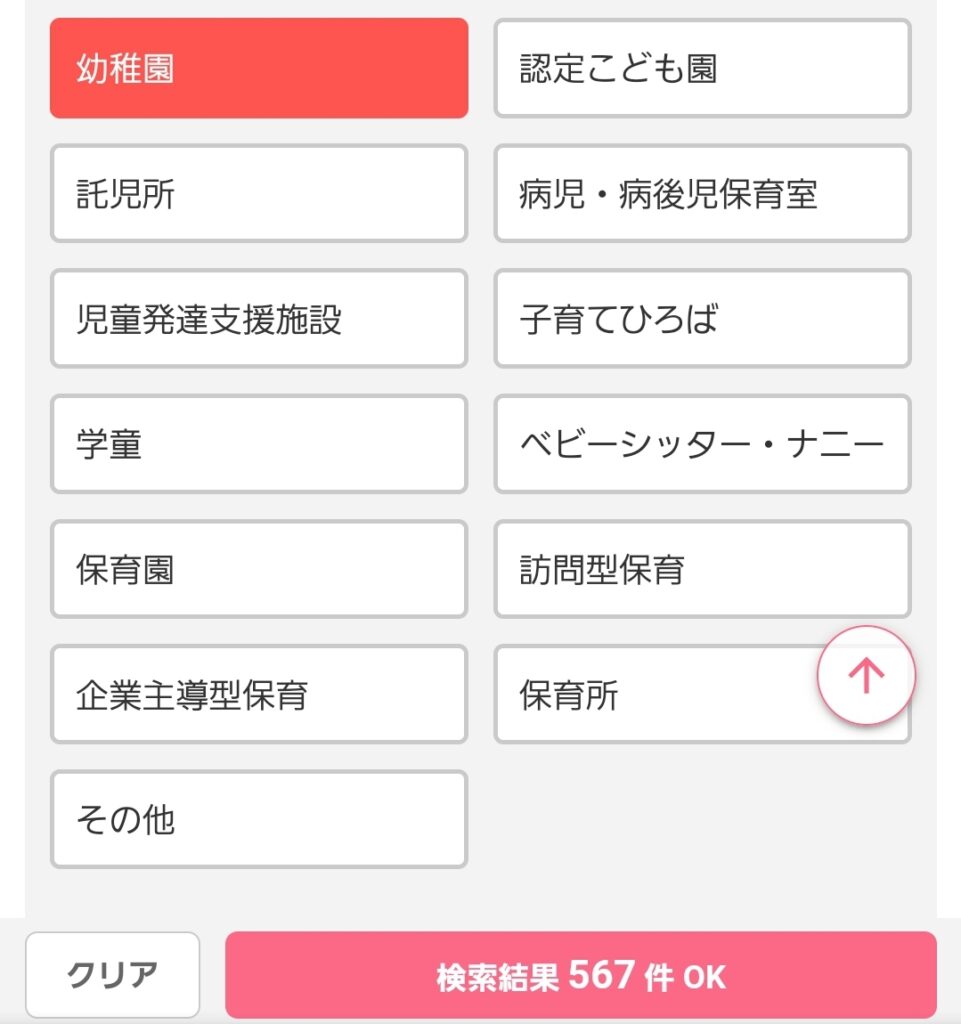961x1024 pixels.
Task: Turn on the 病児・病後児保育室 category
Action: coord(702,193)
